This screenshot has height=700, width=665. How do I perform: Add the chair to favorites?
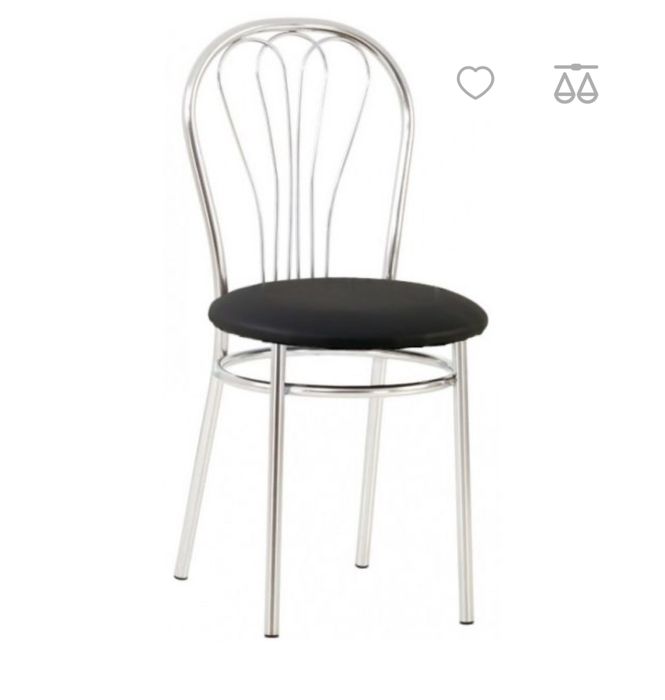(476, 83)
